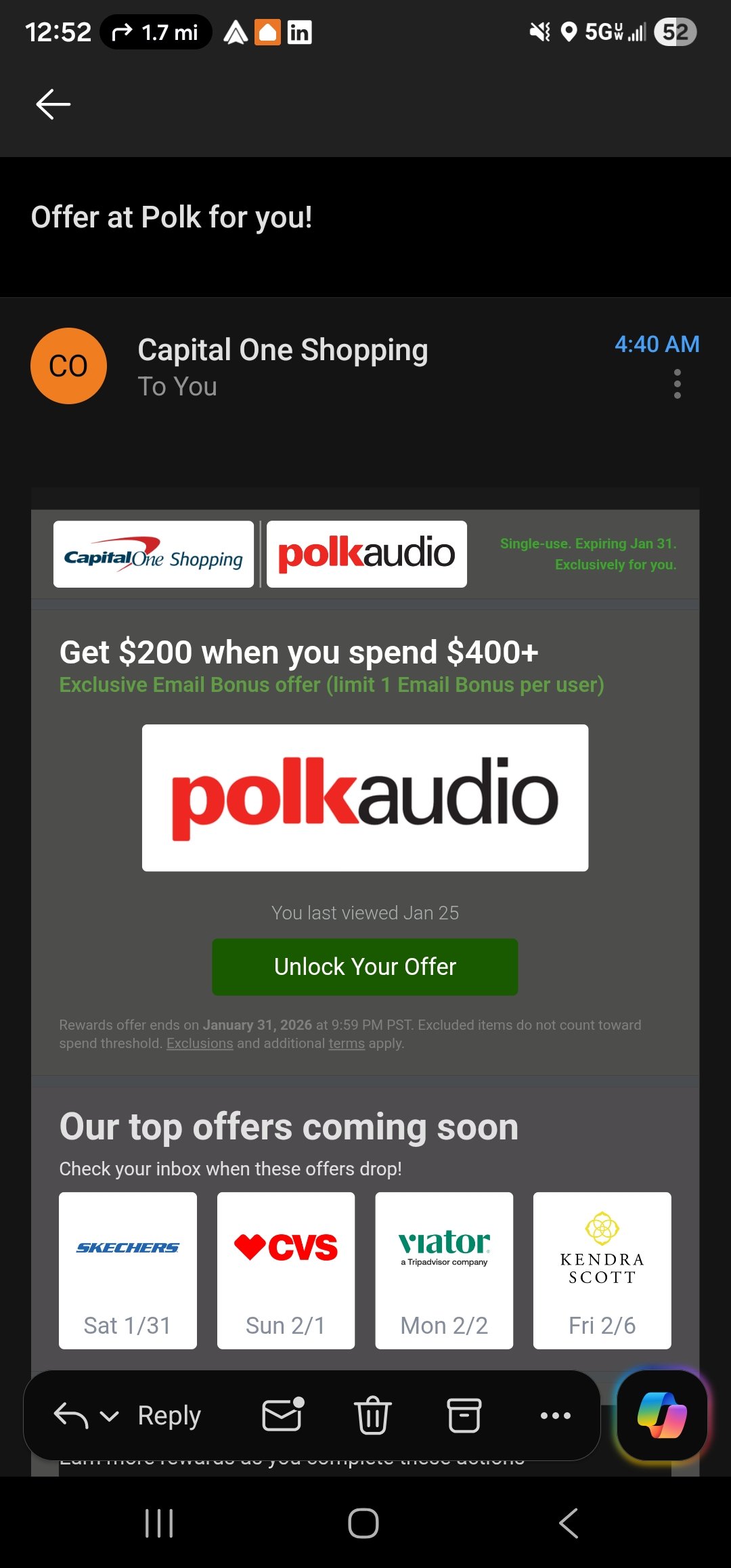The width and height of the screenshot is (731, 1568).
Task: Delete this email with the trash icon
Action: [x=373, y=1415]
